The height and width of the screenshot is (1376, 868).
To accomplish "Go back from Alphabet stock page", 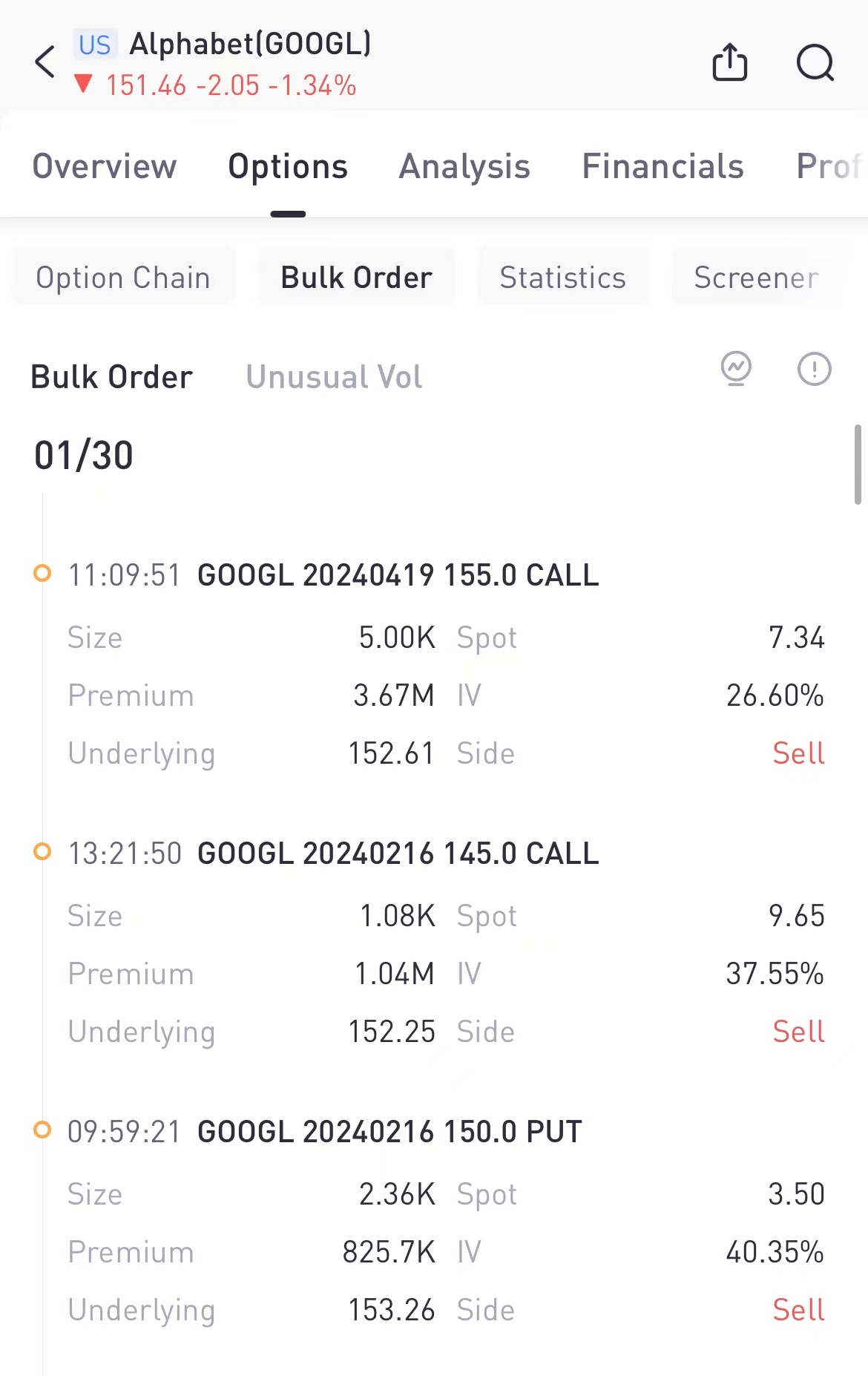I will click(x=45, y=62).
